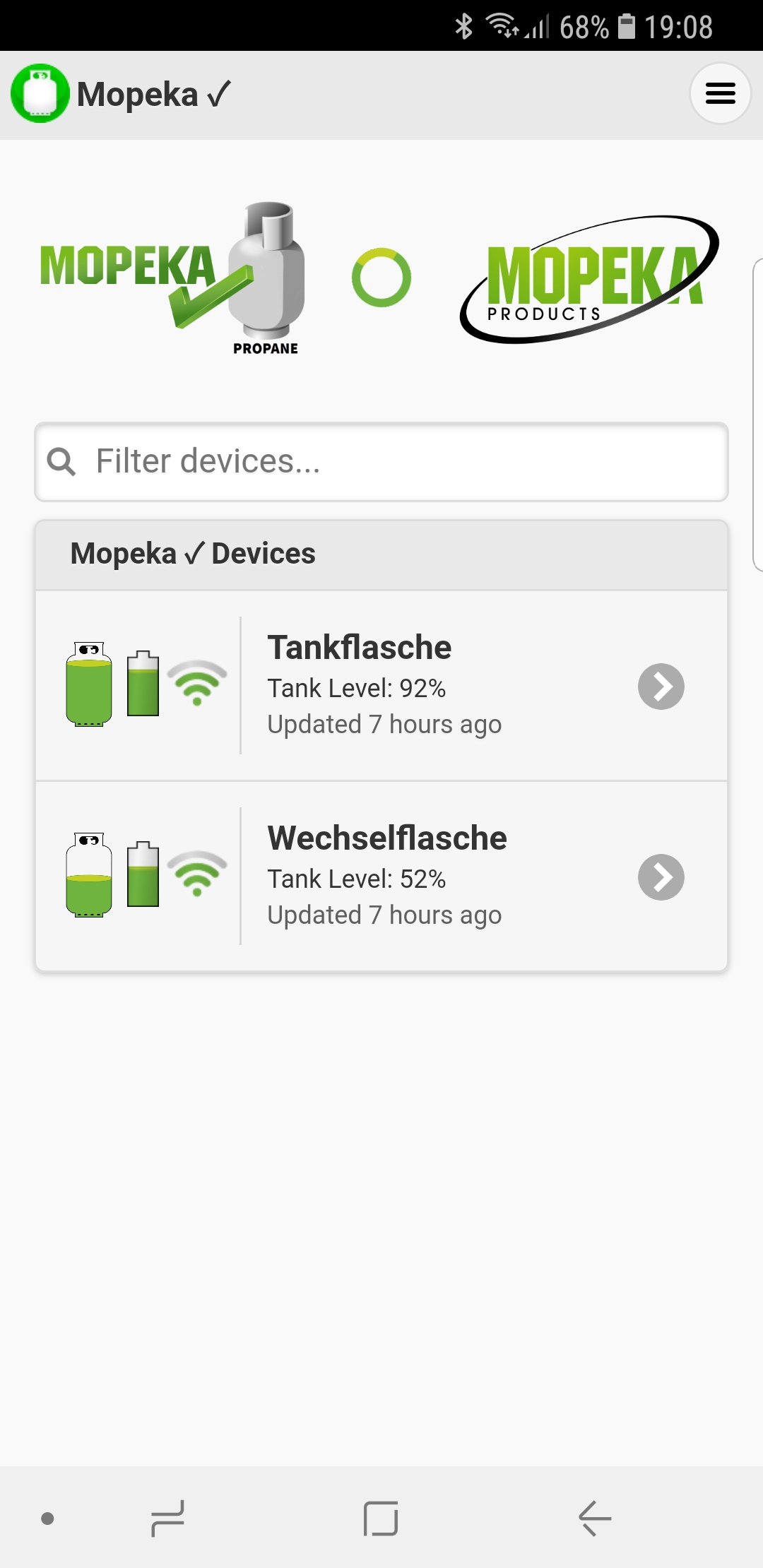Tap the arrow next to Wechselflasche
This screenshot has height=1568, width=763.
(x=661, y=877)
